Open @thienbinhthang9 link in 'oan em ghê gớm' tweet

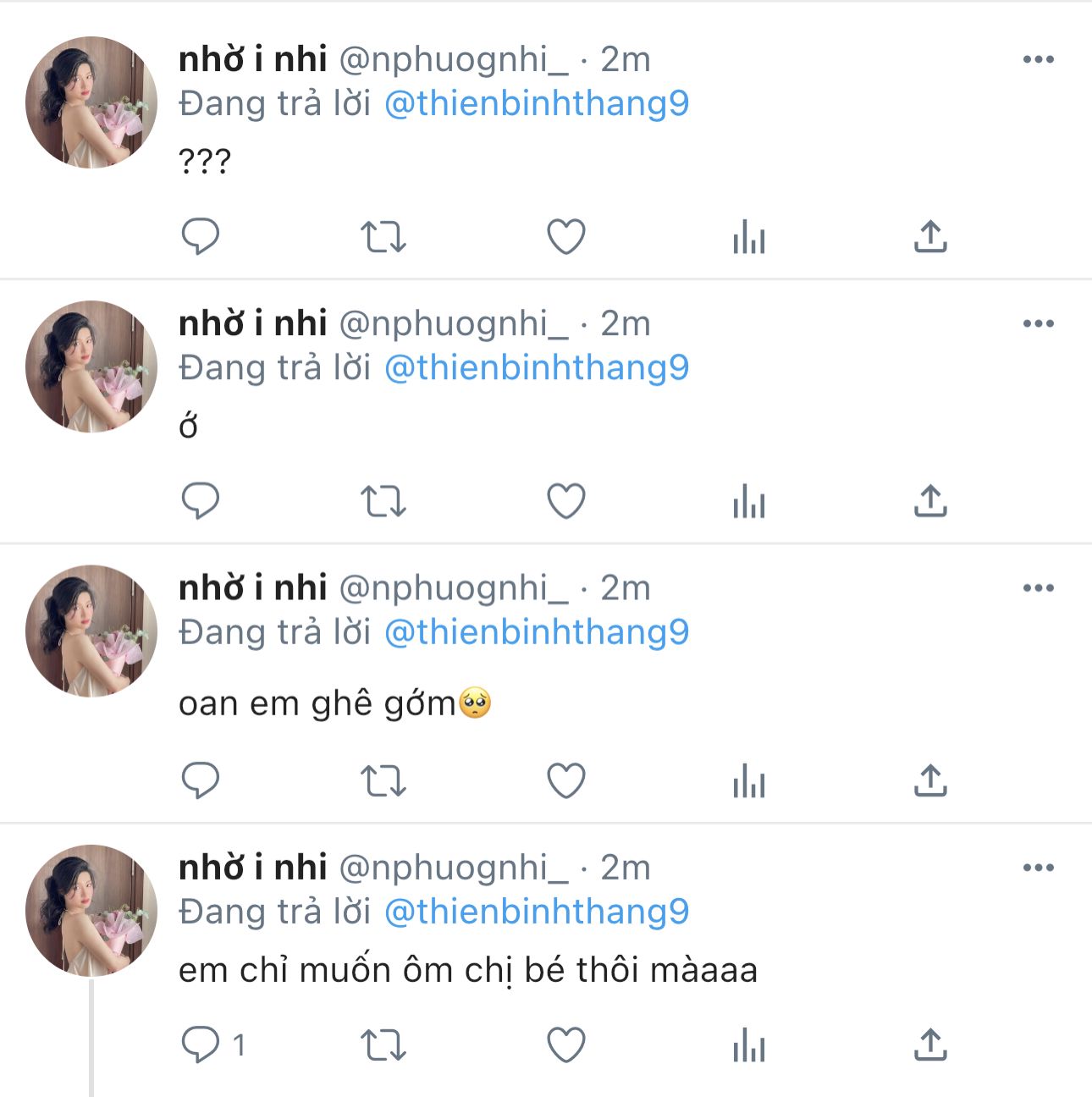click(537, 632)
